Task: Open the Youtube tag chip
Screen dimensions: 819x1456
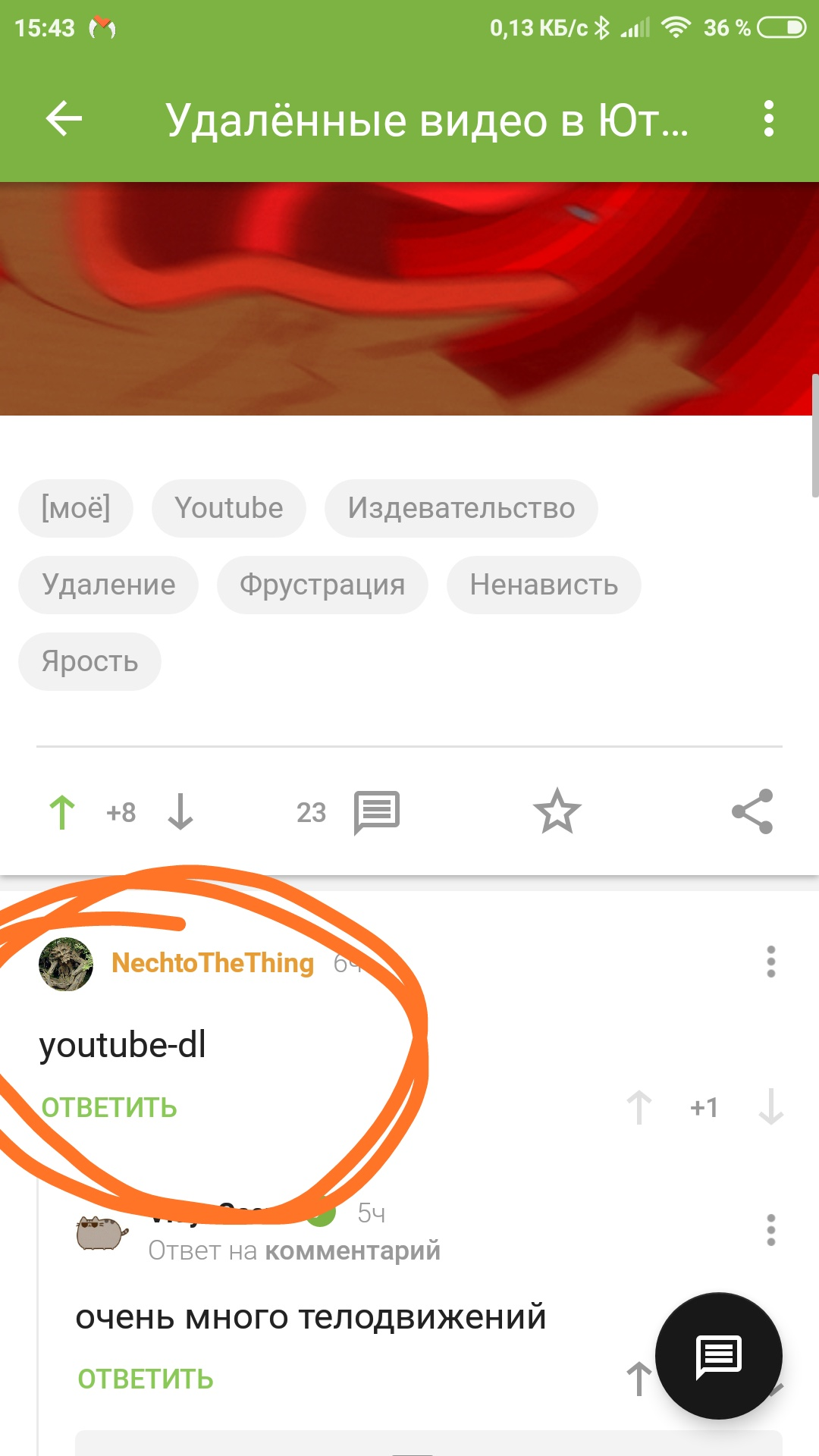Action: coord(229,508)
